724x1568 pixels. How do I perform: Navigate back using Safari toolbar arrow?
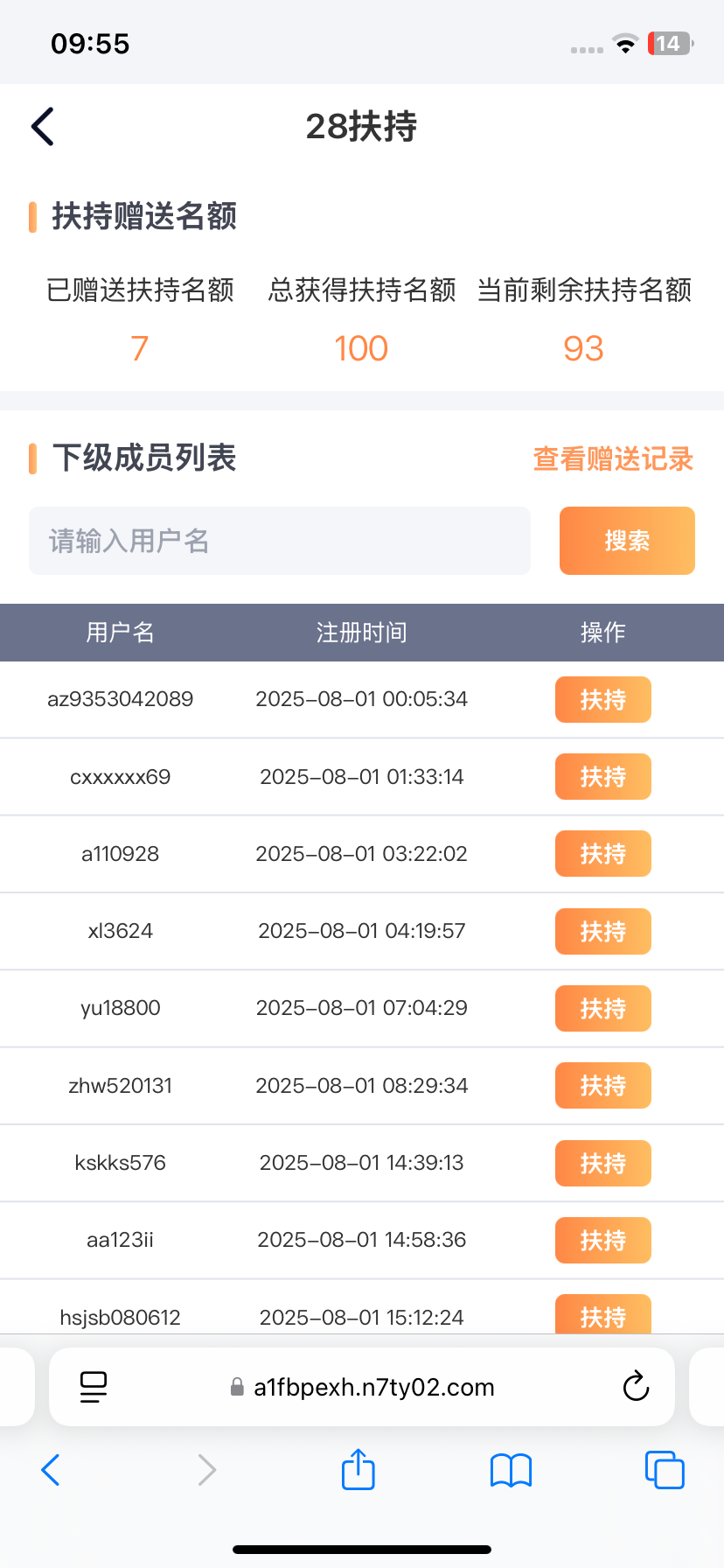[x=51, y=1470]
